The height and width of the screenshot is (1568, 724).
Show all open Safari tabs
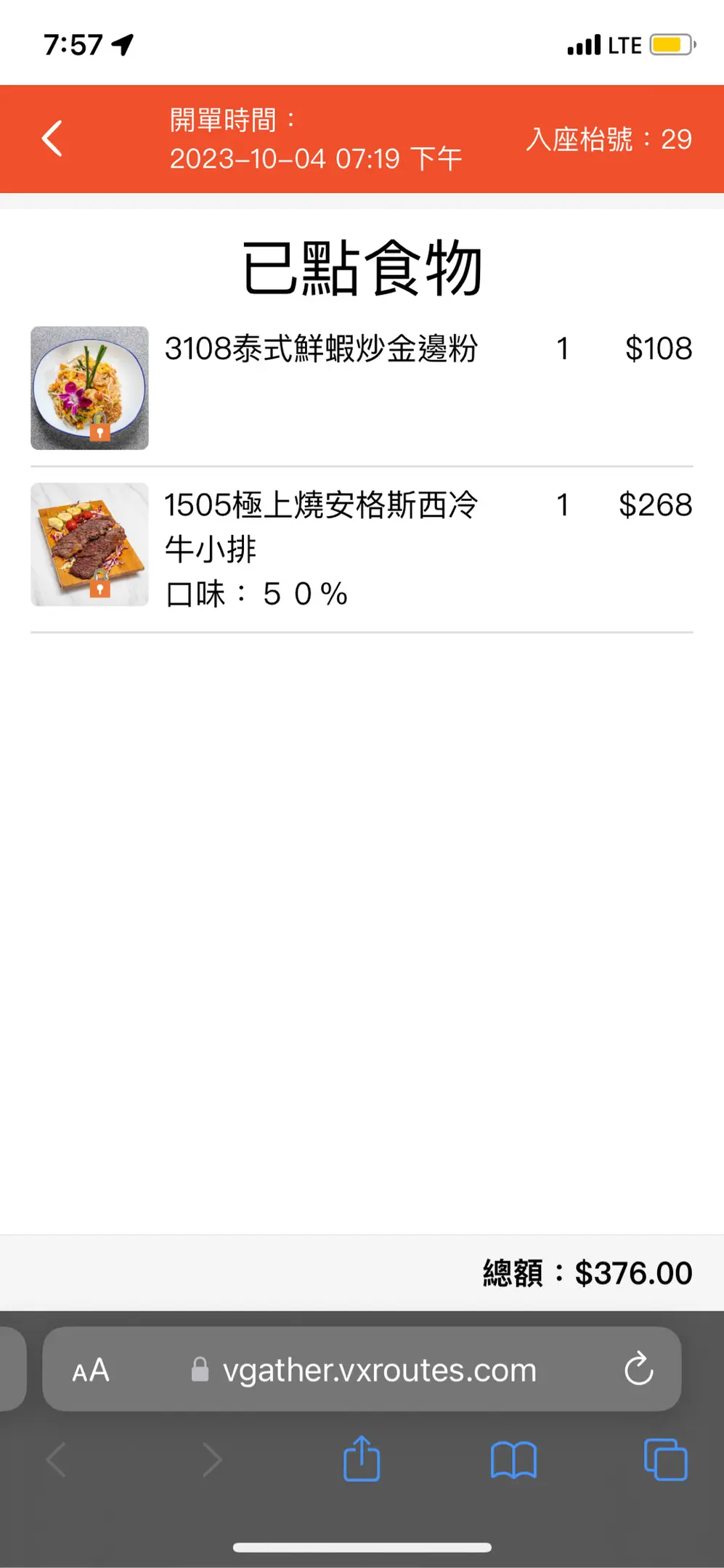pyautogui.click(x=665, y=1460)
